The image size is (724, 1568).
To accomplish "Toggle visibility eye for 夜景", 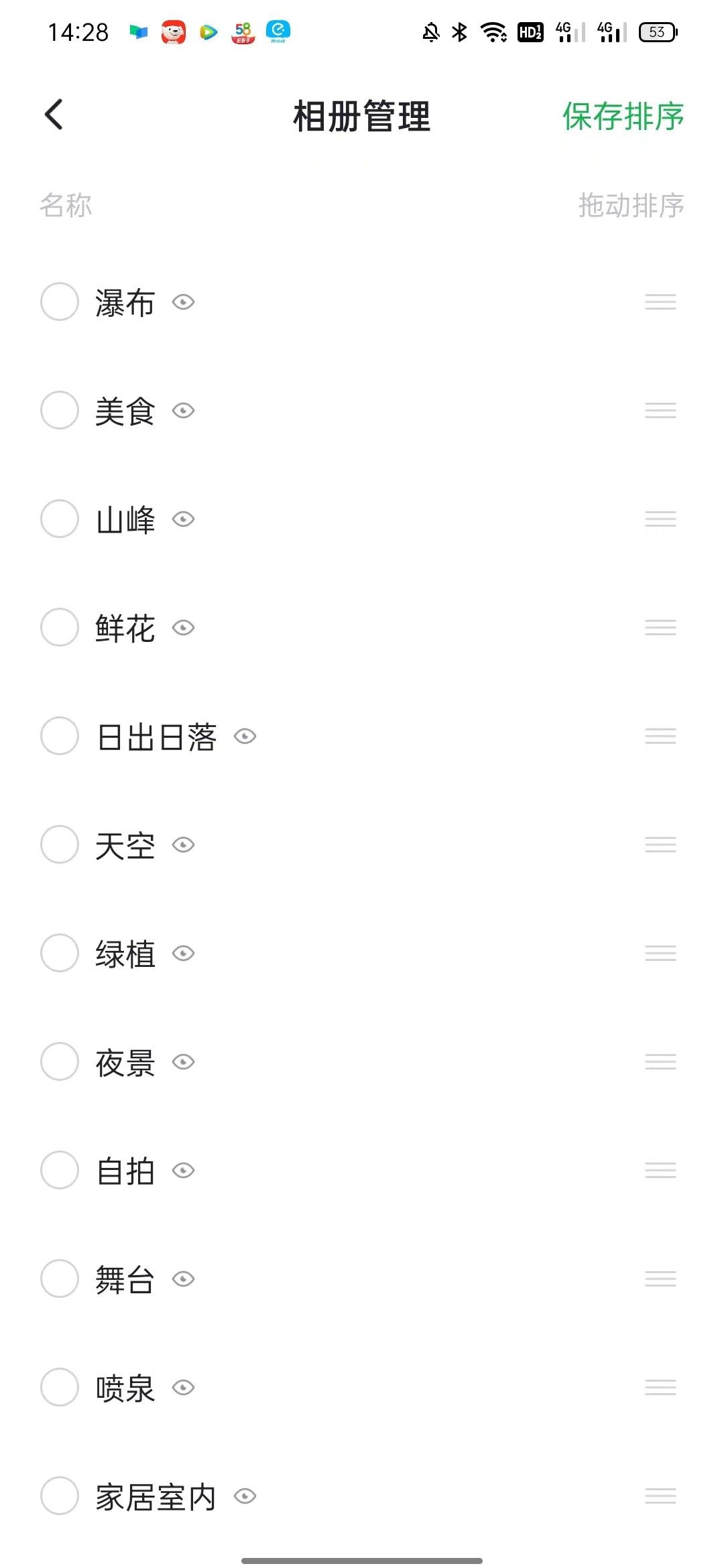I will 183,1061.
